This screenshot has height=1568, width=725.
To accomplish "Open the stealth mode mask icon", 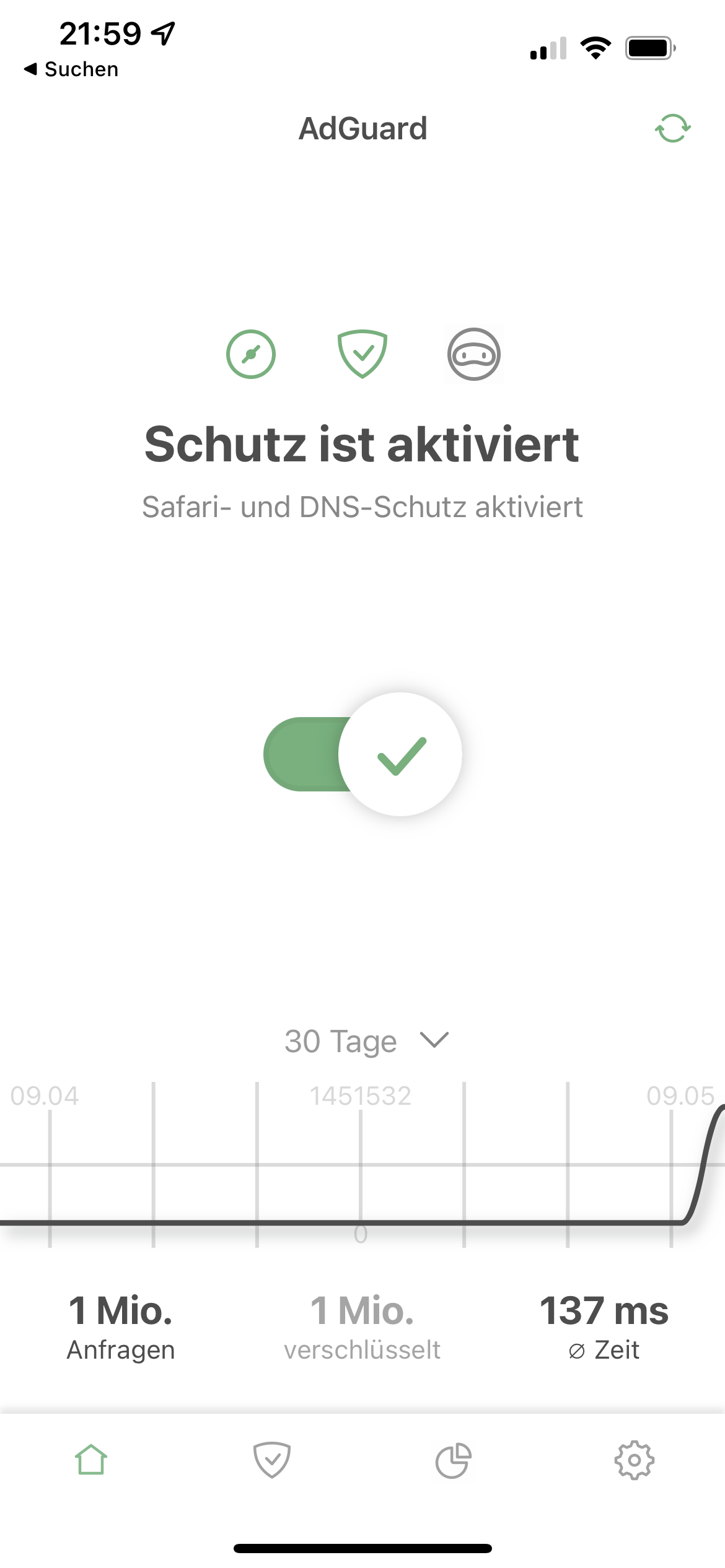I will pos(474,354).
